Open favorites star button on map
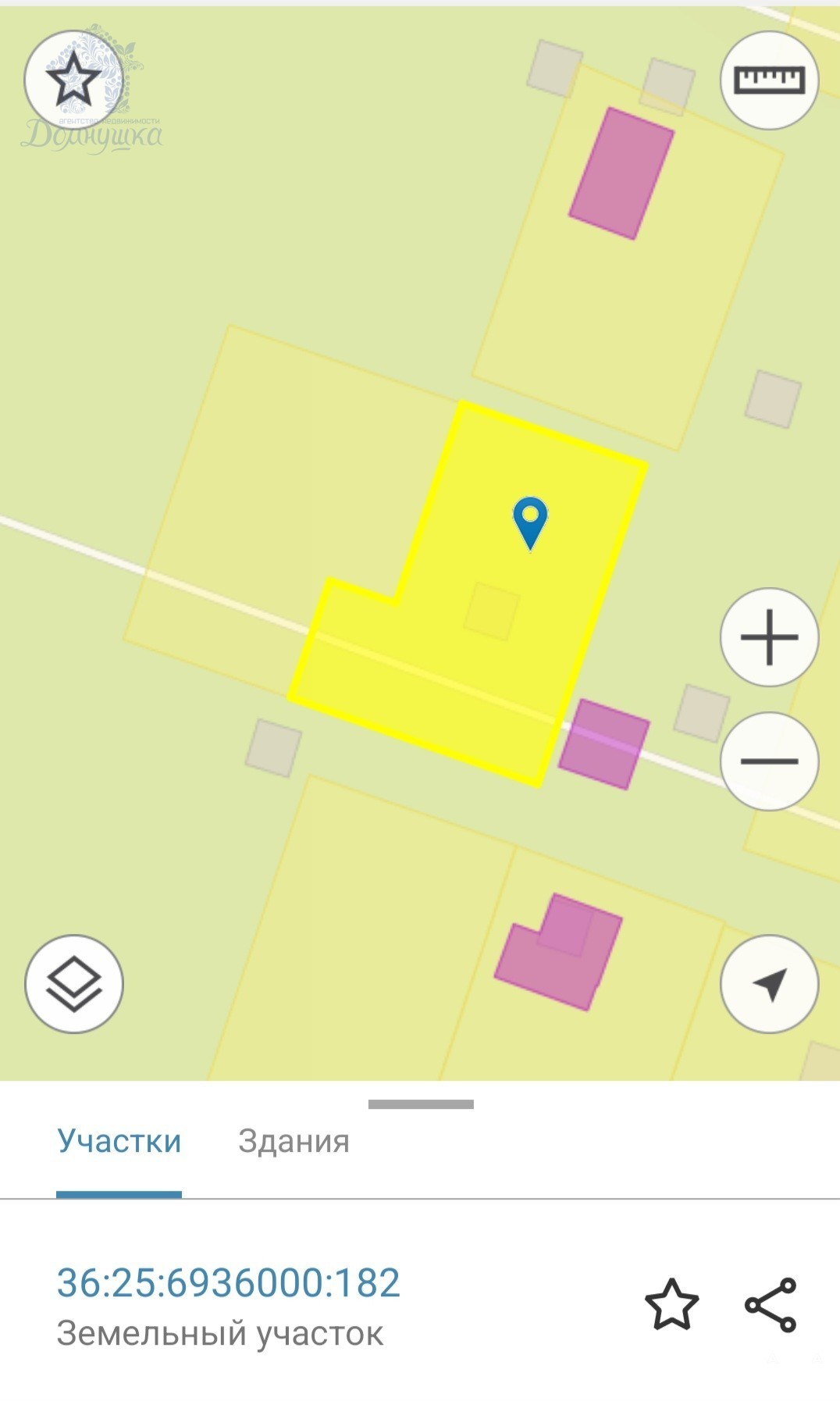Screen dimensions: 840x1401 [x=73, y=80]
